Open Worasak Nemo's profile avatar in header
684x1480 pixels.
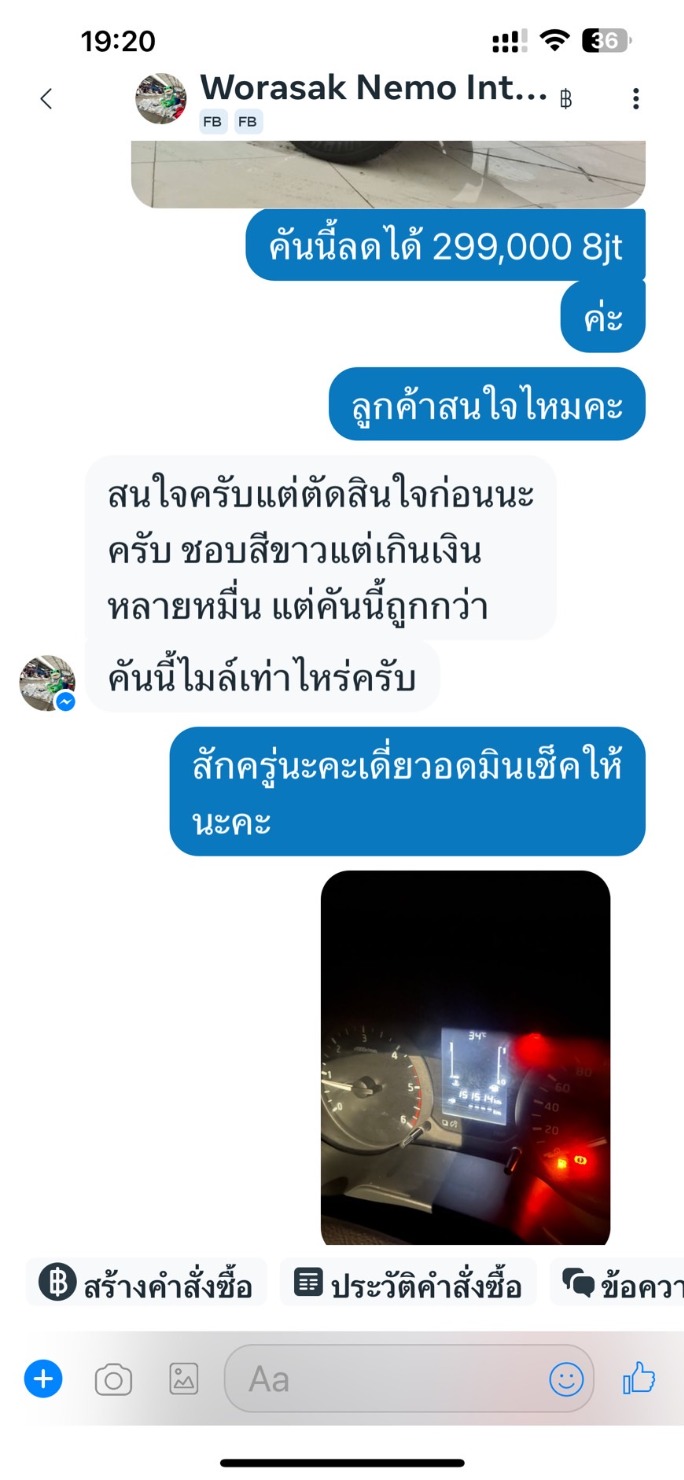pyautogui.click(x=161, y=99)
